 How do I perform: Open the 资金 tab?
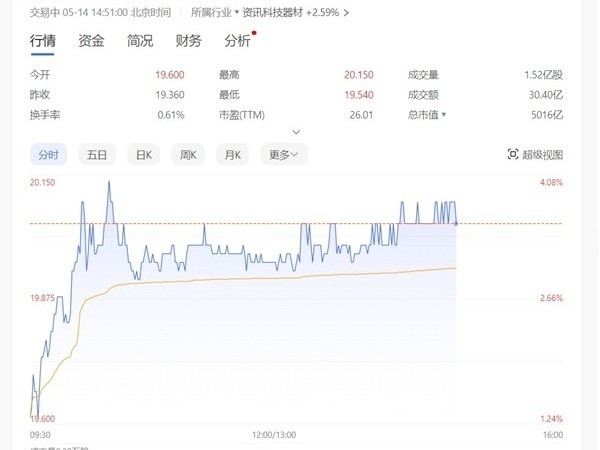click(91, 41)
